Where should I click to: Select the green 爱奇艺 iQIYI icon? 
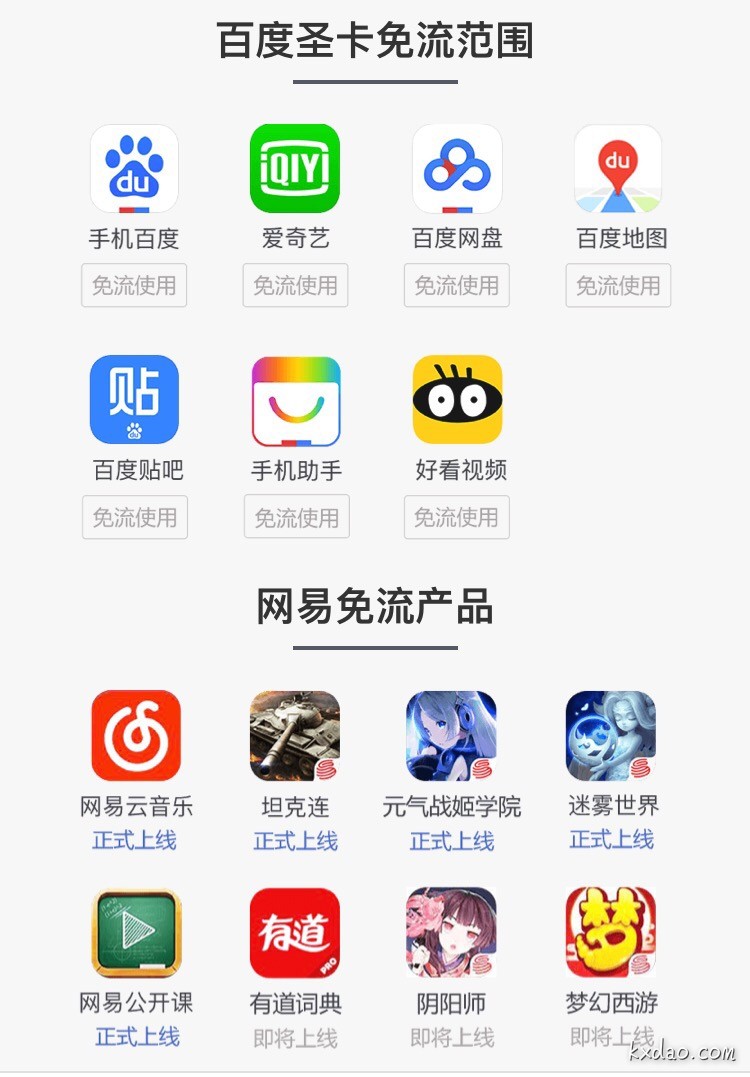(295, 170)
